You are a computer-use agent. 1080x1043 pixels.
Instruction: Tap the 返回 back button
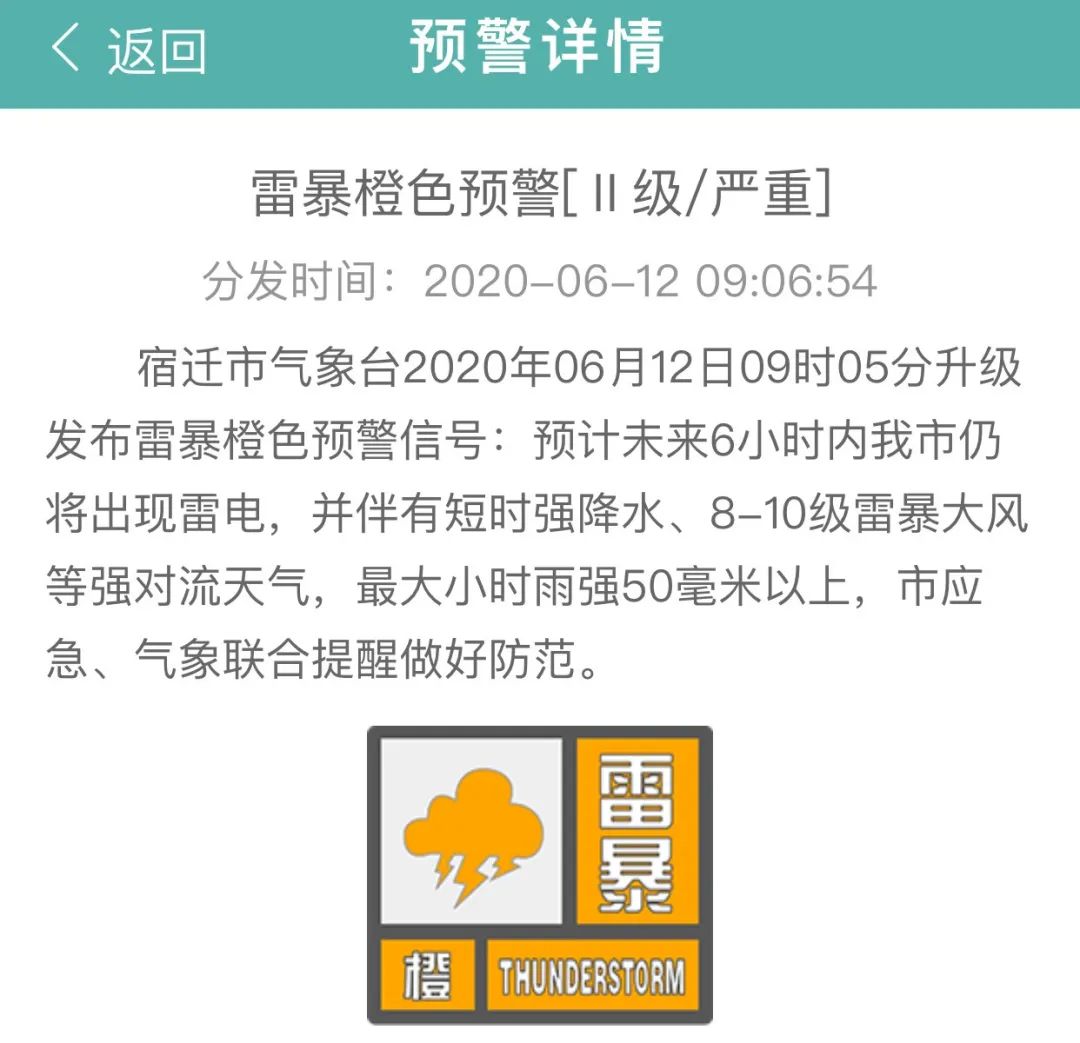(x=127, y=50)
